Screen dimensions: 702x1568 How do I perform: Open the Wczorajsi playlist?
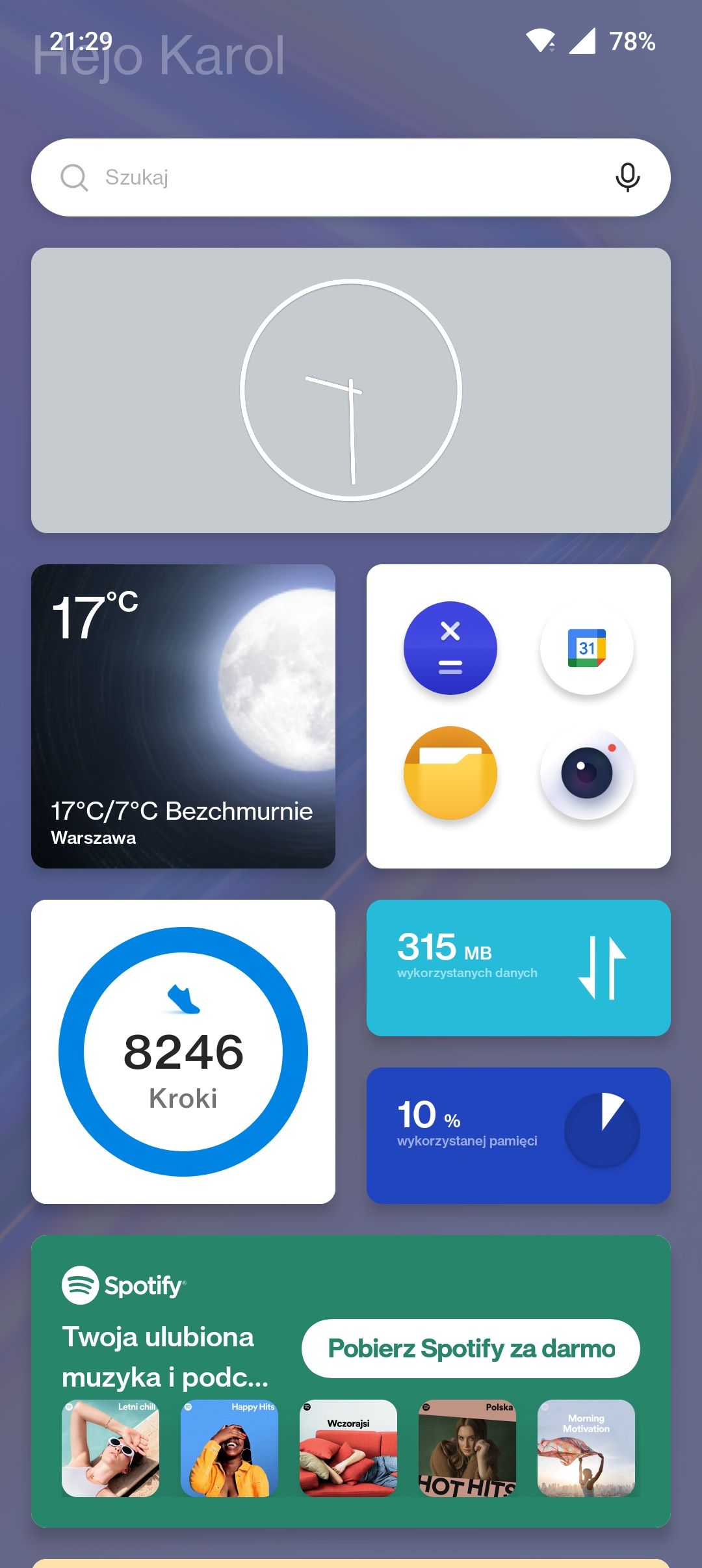[x=348, y=1448]
